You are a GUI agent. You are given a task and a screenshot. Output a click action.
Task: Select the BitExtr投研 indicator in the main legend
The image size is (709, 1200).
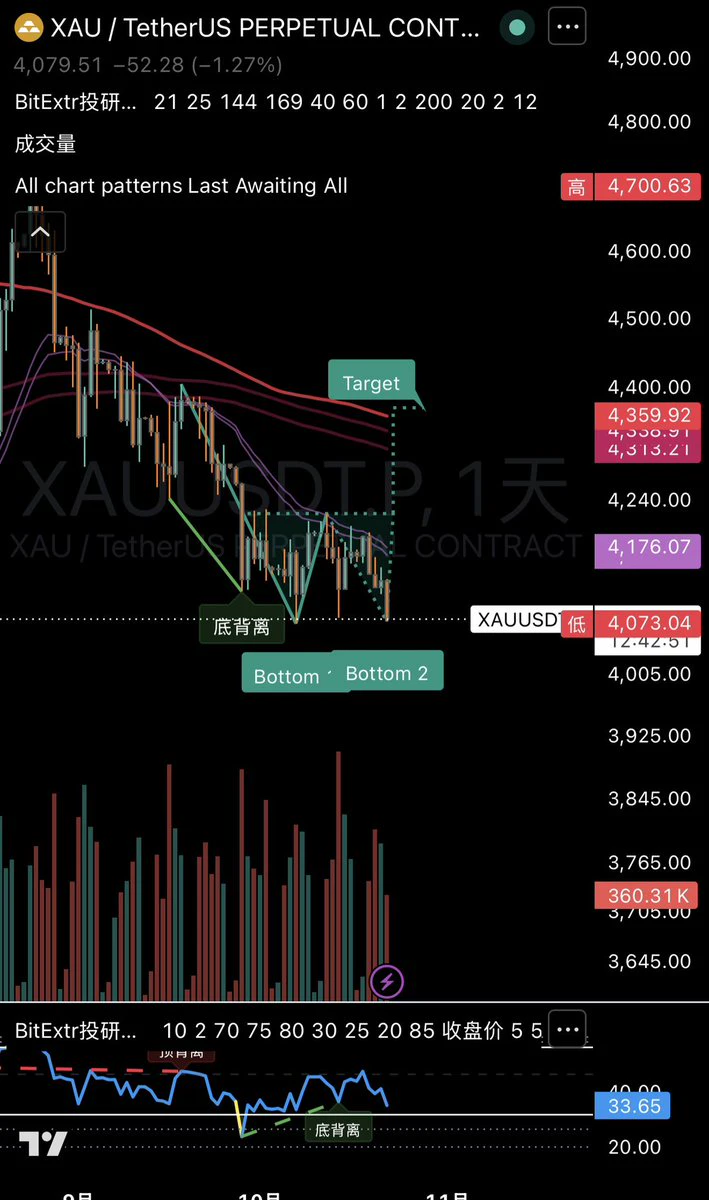pos(75,101)
